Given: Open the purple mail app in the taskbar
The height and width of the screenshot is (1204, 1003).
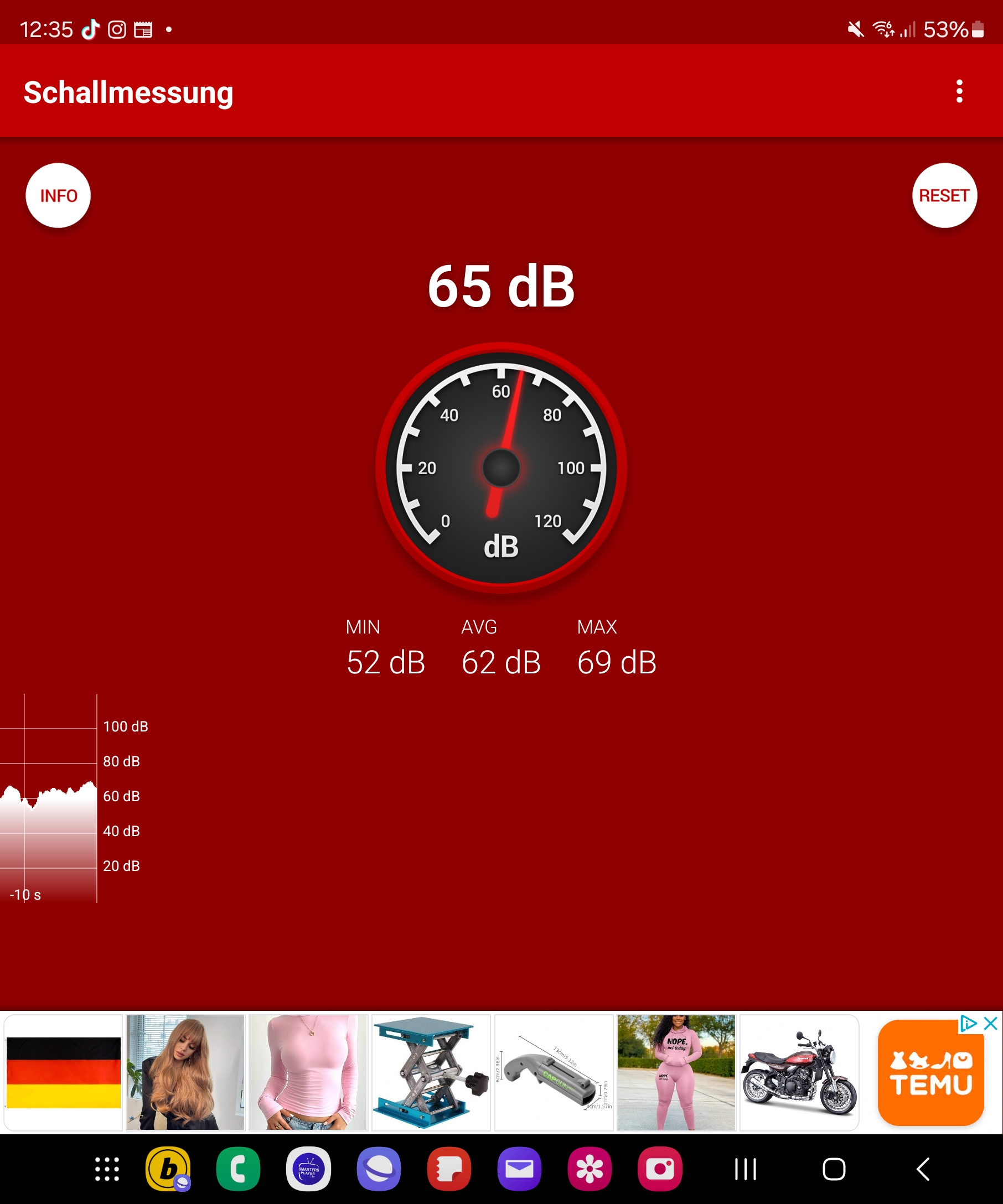Looking at the screenshot, I should tap(519, 1169).
